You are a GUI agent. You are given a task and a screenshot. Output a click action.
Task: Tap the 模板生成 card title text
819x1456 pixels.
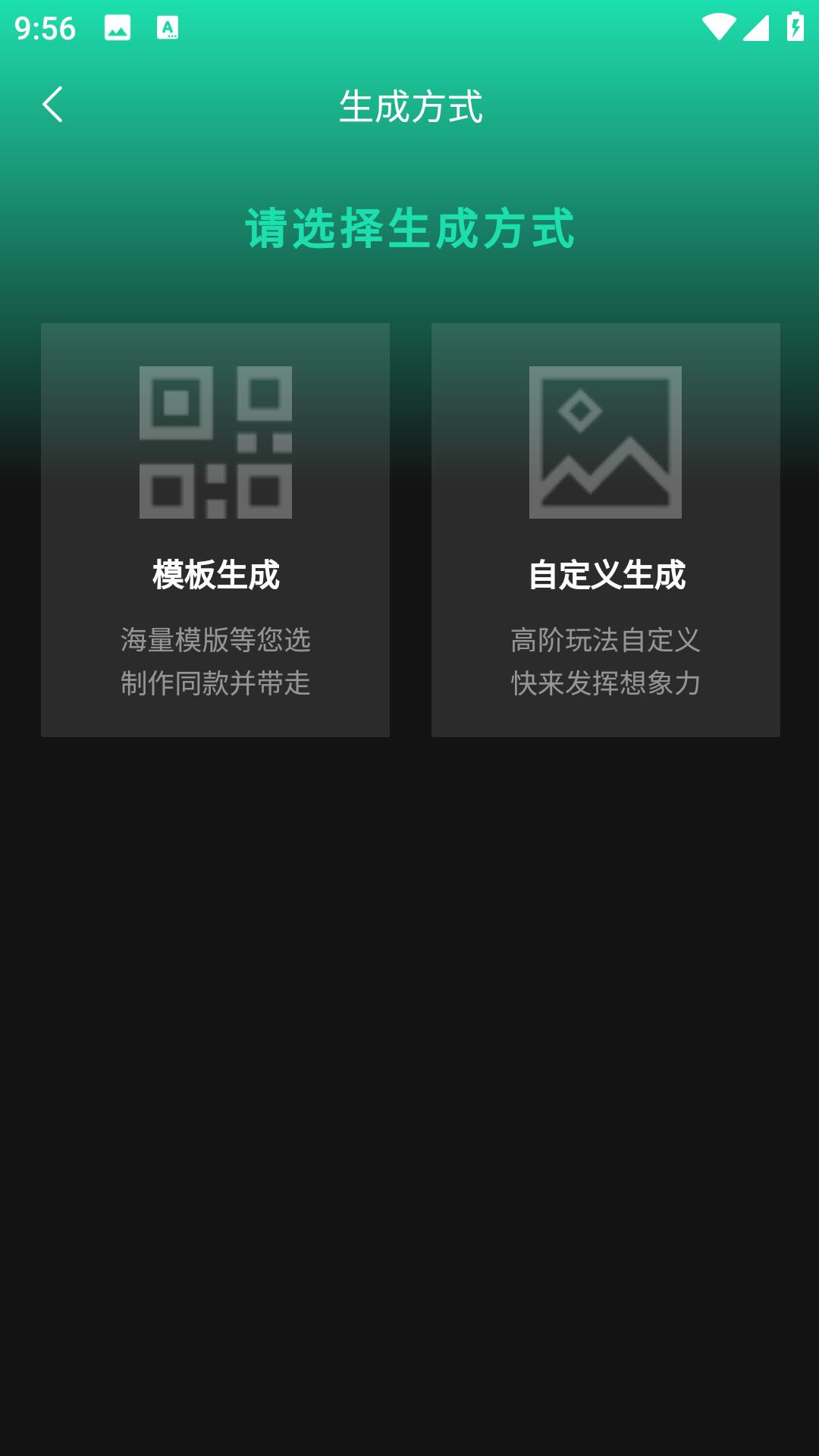[x=215, y=576]
